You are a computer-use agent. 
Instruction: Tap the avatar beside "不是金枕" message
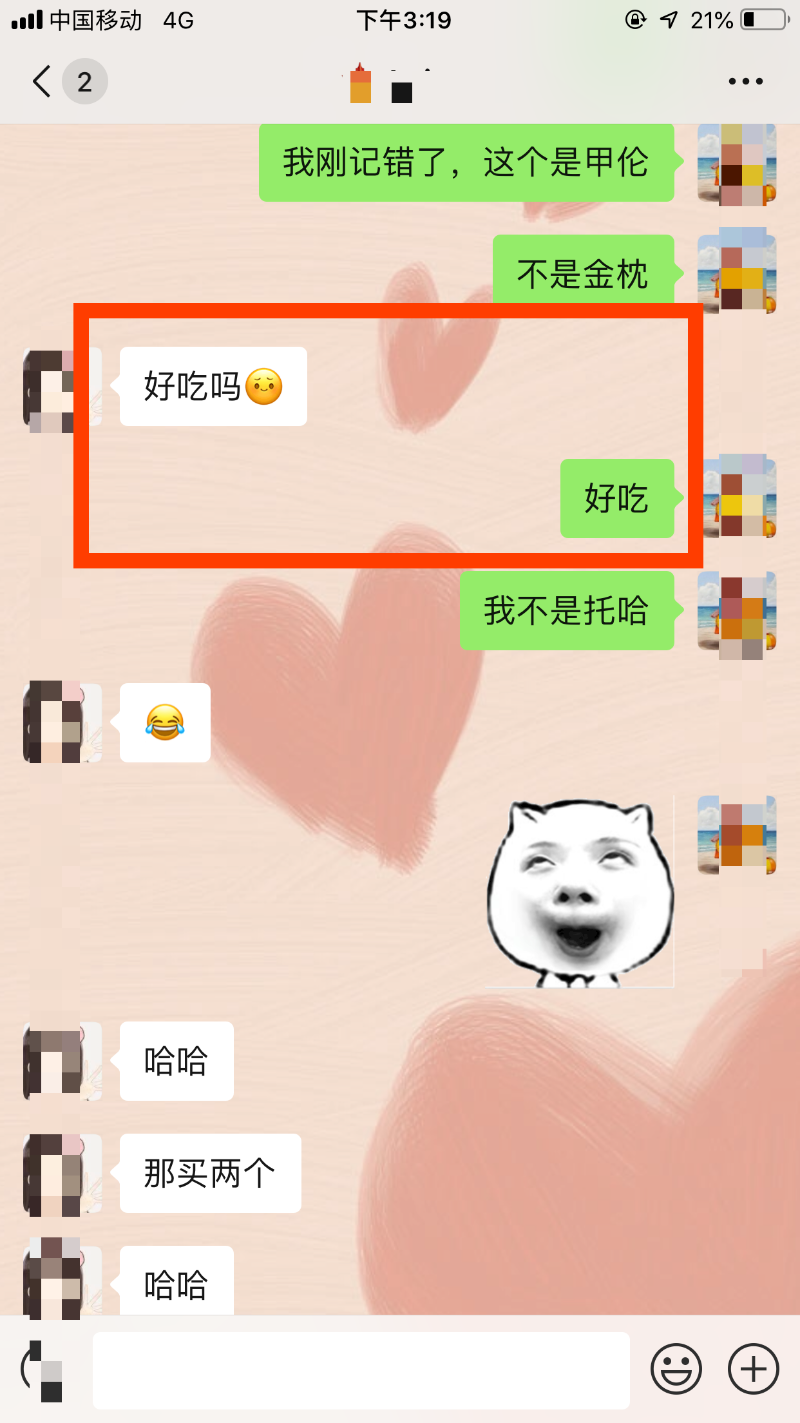(736, 274)
